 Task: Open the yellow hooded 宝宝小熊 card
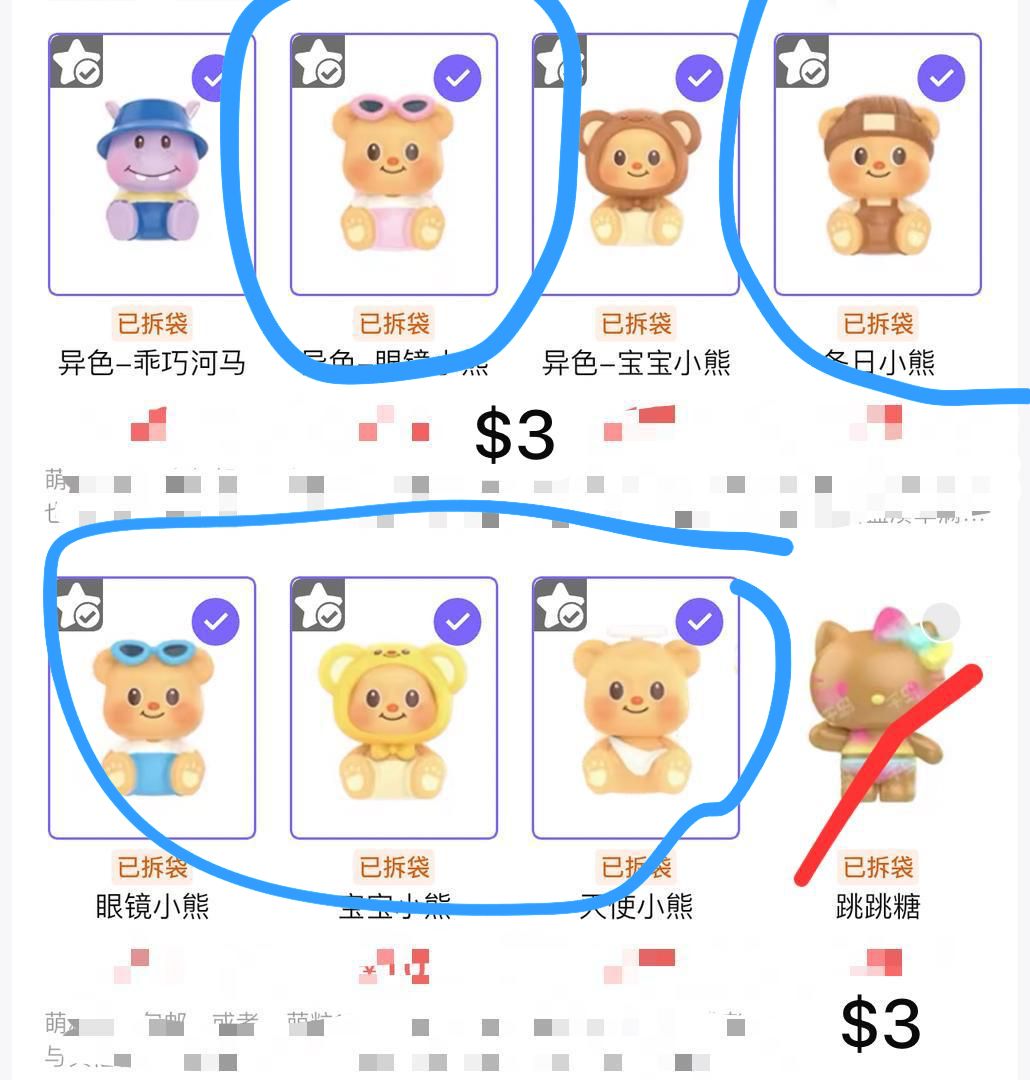click(393, 708)
